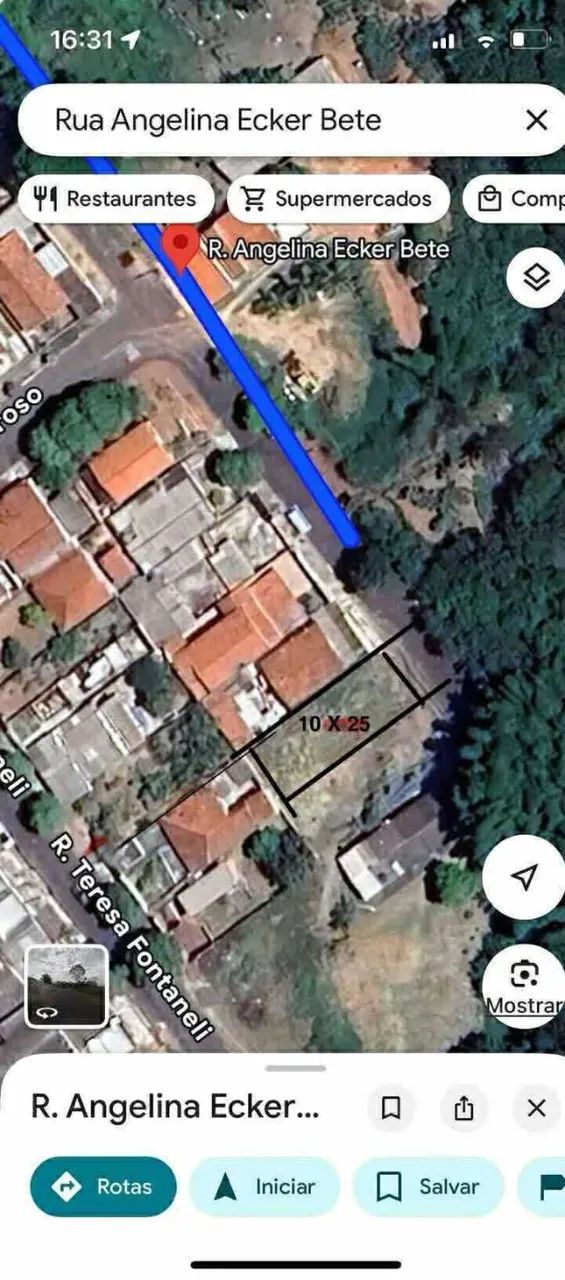Get directions with Rotas

[x=103, y=1187]
